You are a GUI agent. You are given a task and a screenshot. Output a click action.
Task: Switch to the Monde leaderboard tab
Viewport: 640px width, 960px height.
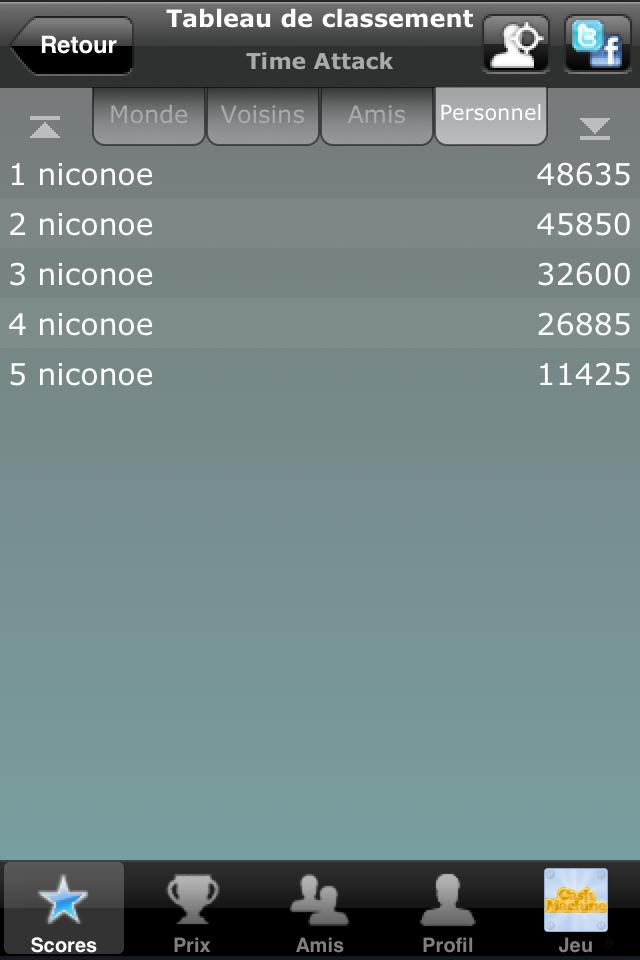148,115
